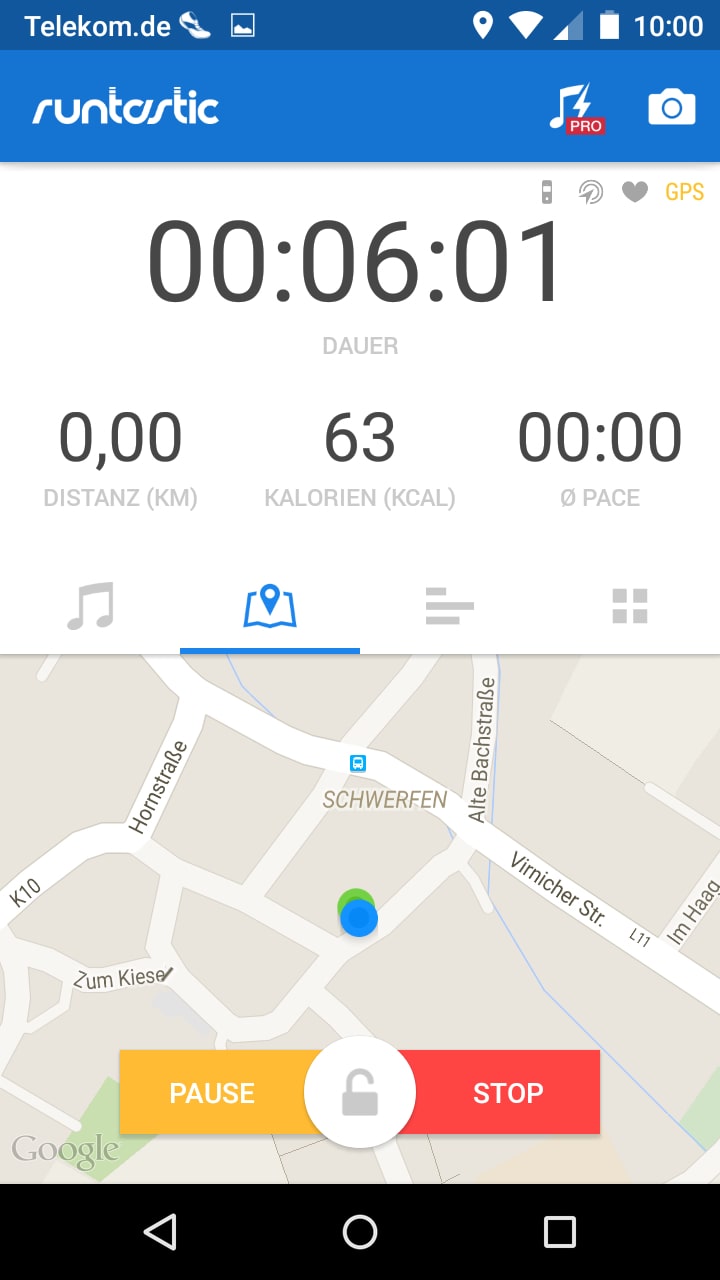Tap the bus stop marker near Schwerfen
Viewport: 720px width, 1280px height.
click(x=359, y=763)
